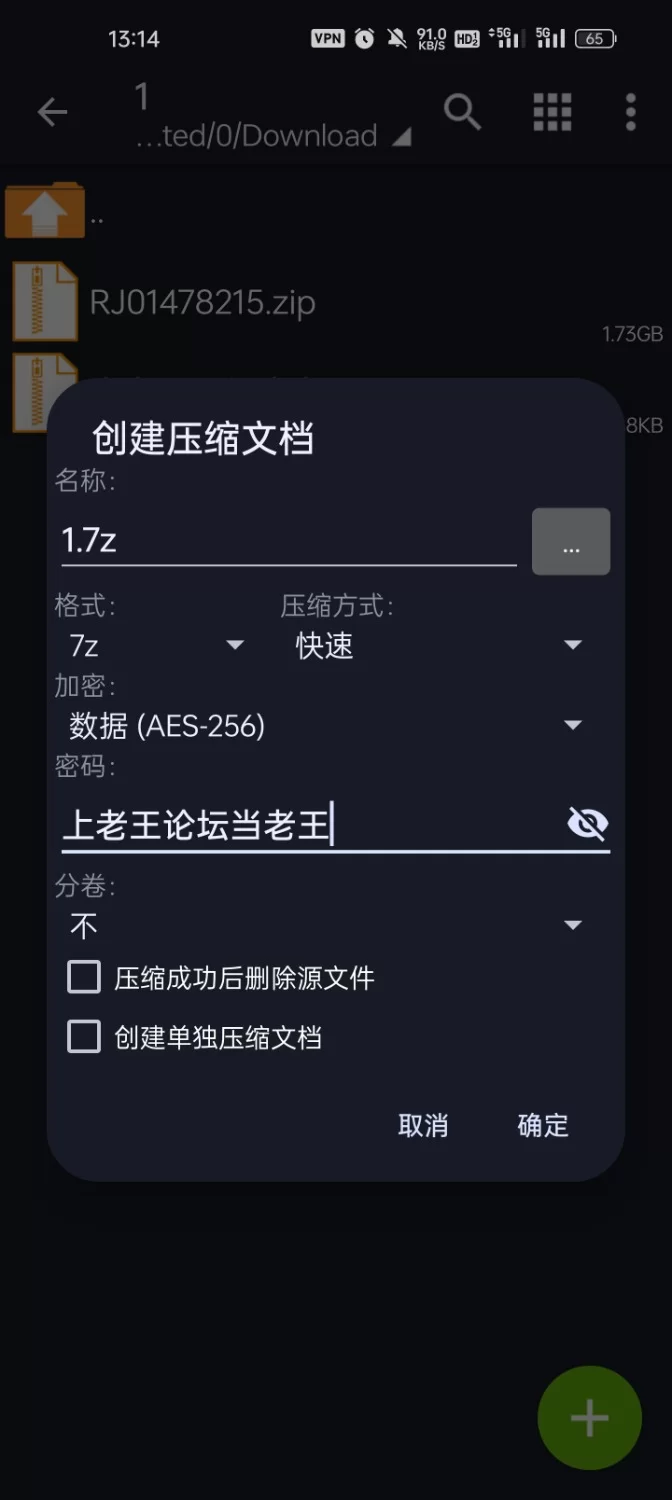Open the browse button with three dots
Screen dimensions: 672x1500
[570, 541]
